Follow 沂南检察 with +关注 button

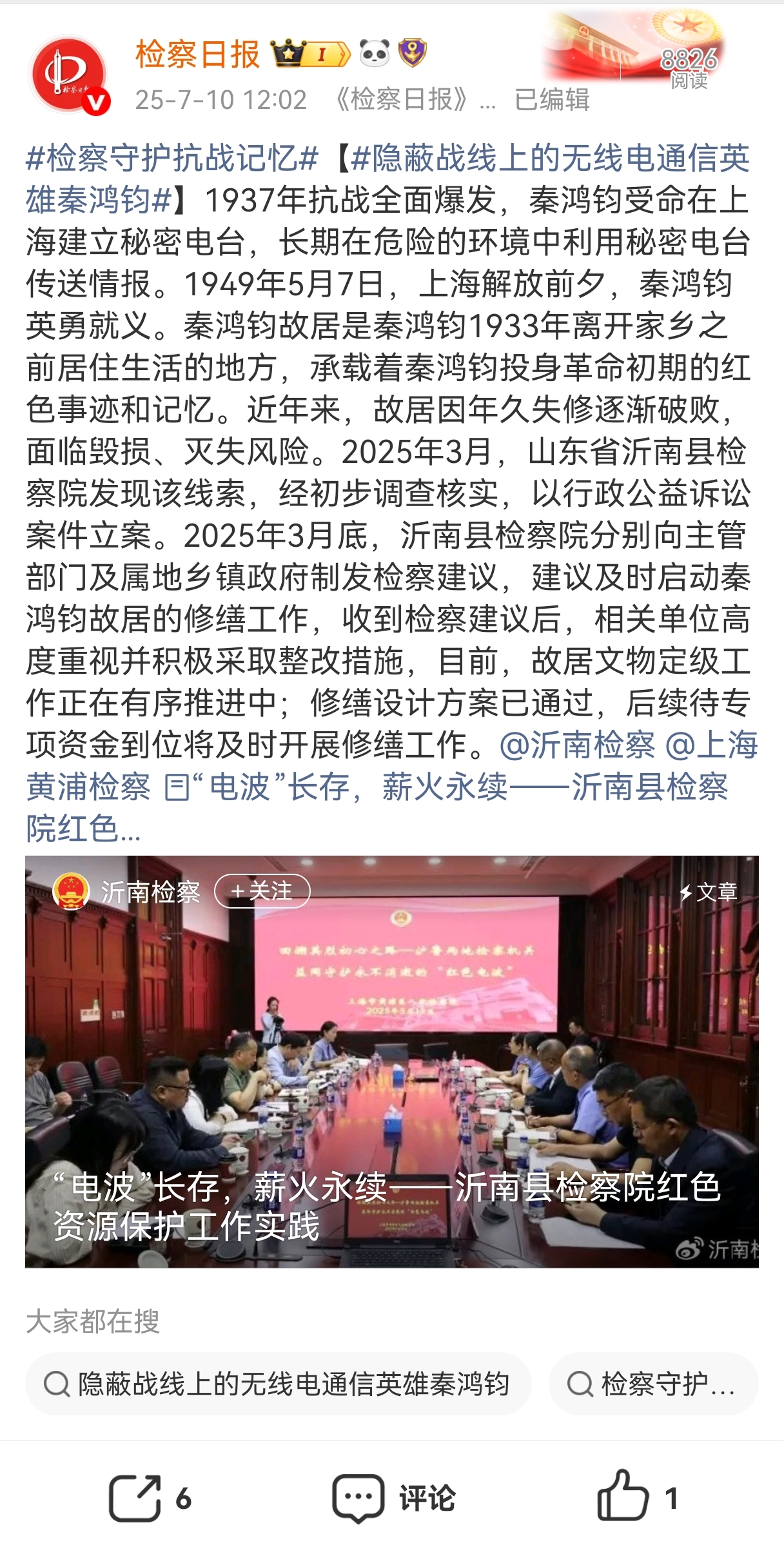point(262,891)
